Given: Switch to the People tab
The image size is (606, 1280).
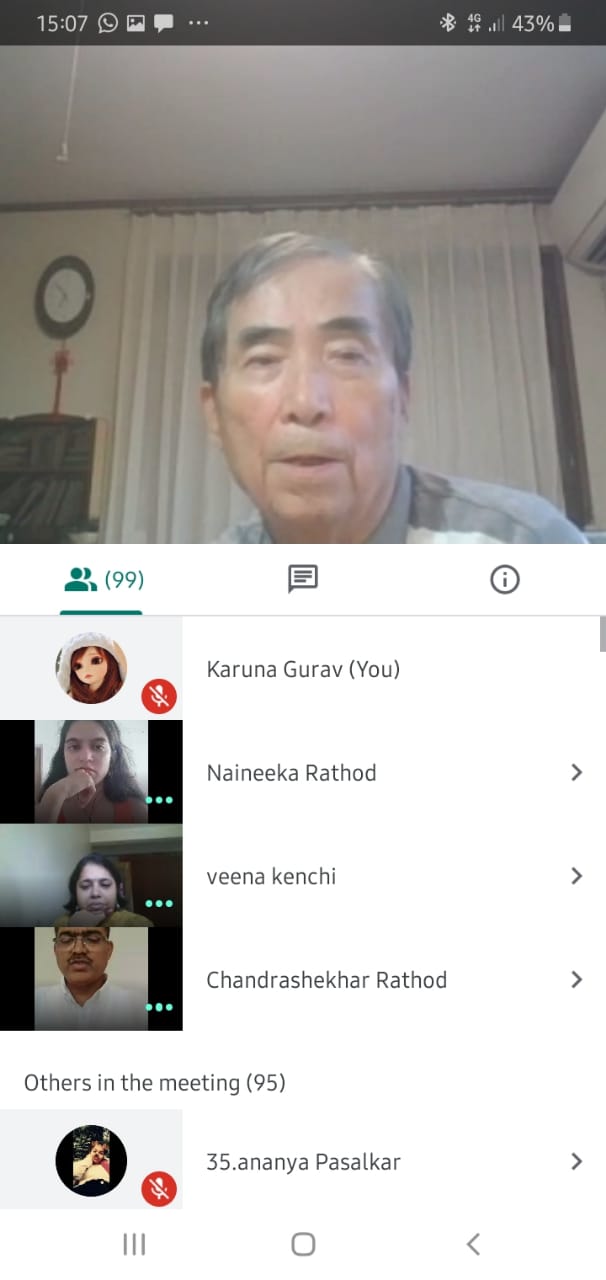Looking at the screenshot, I should [102, 579].
